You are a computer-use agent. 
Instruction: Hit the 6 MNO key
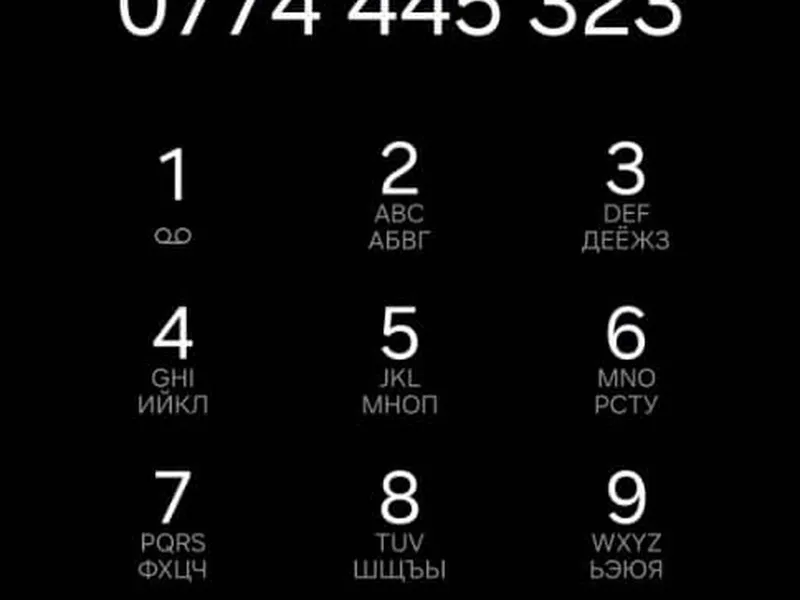click(x=626, y=360)
